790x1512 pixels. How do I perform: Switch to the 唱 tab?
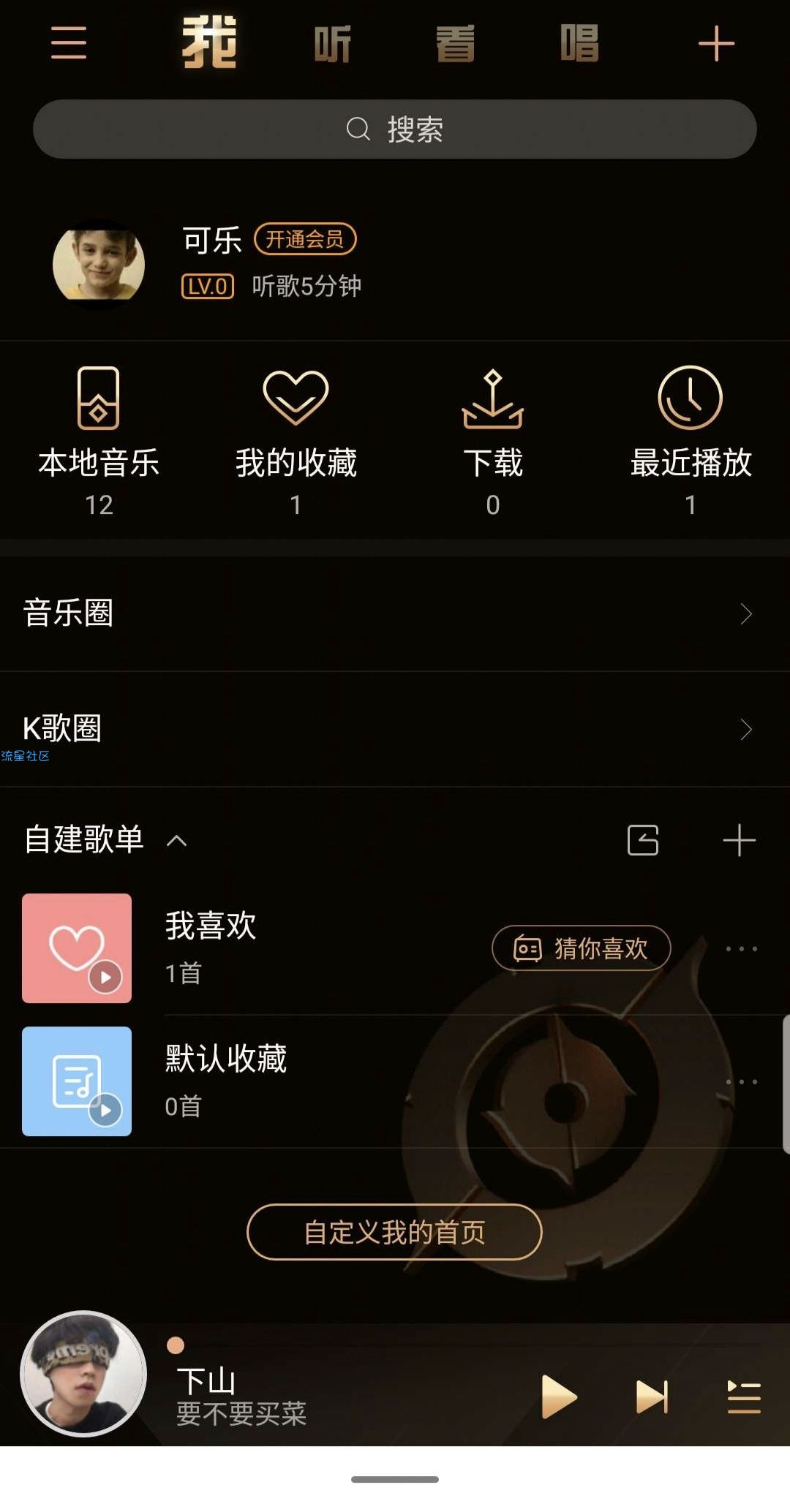579,44
